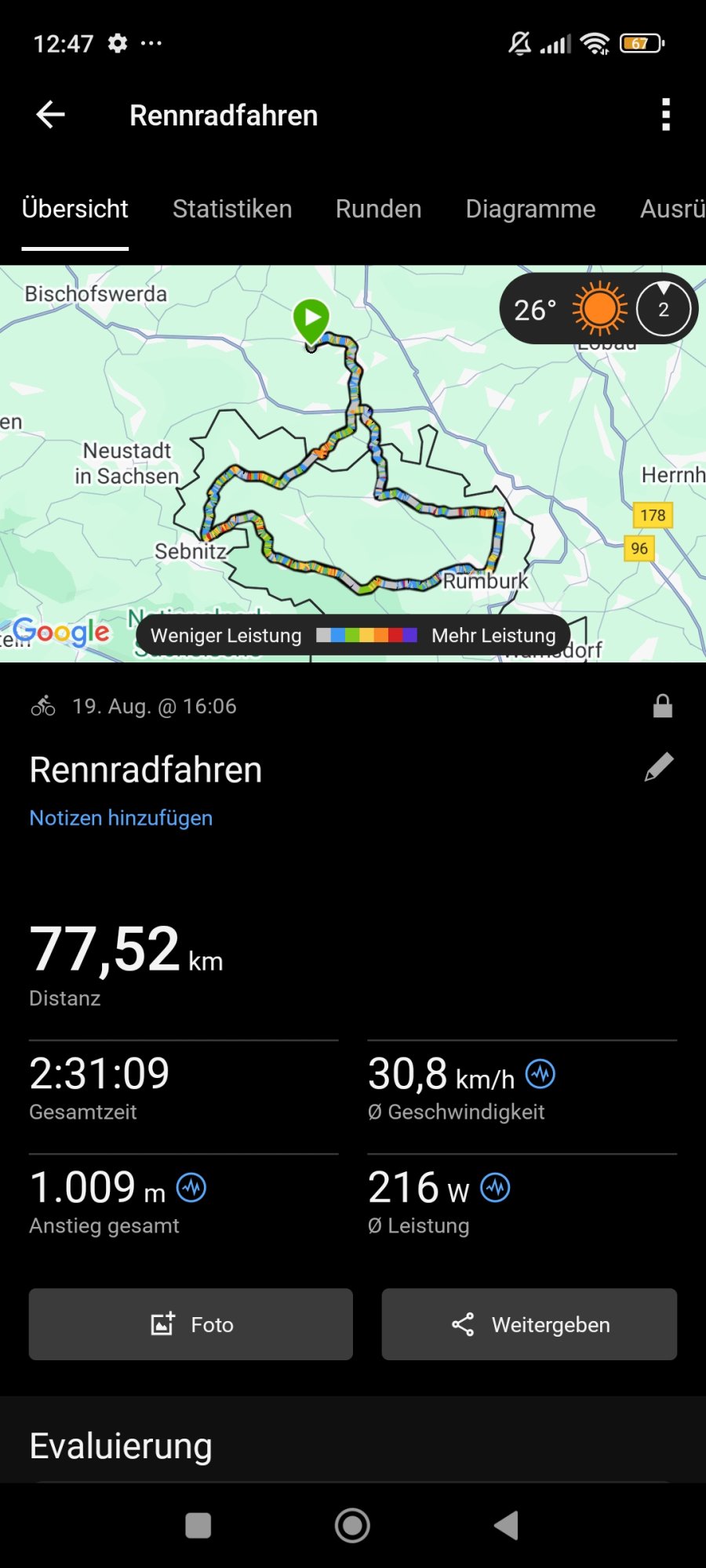Tap the info icon beside Ø Leistung
The image size is (706, 1568).
[495, 1188]
